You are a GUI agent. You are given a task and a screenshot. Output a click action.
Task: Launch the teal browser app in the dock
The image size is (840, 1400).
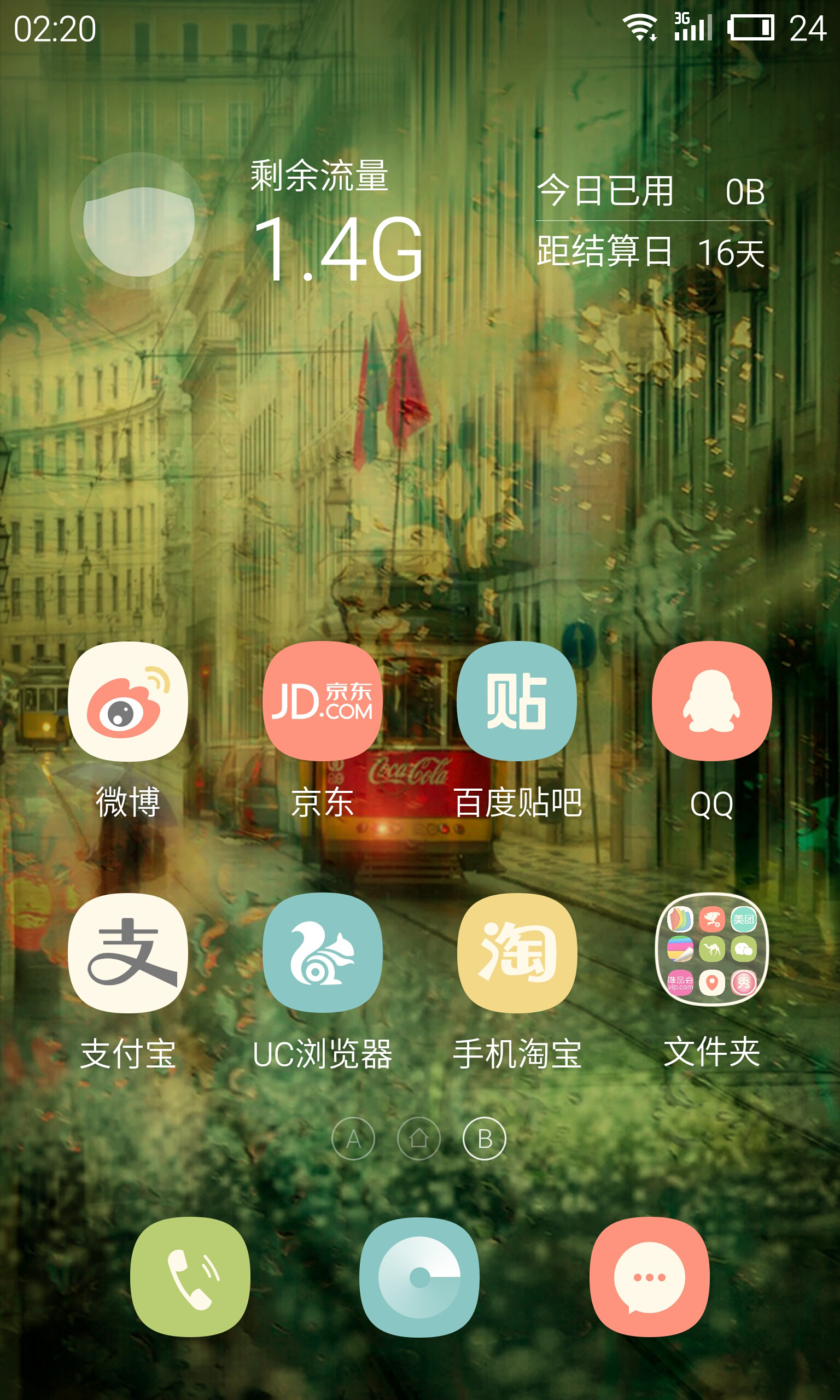coord(419,1277)
